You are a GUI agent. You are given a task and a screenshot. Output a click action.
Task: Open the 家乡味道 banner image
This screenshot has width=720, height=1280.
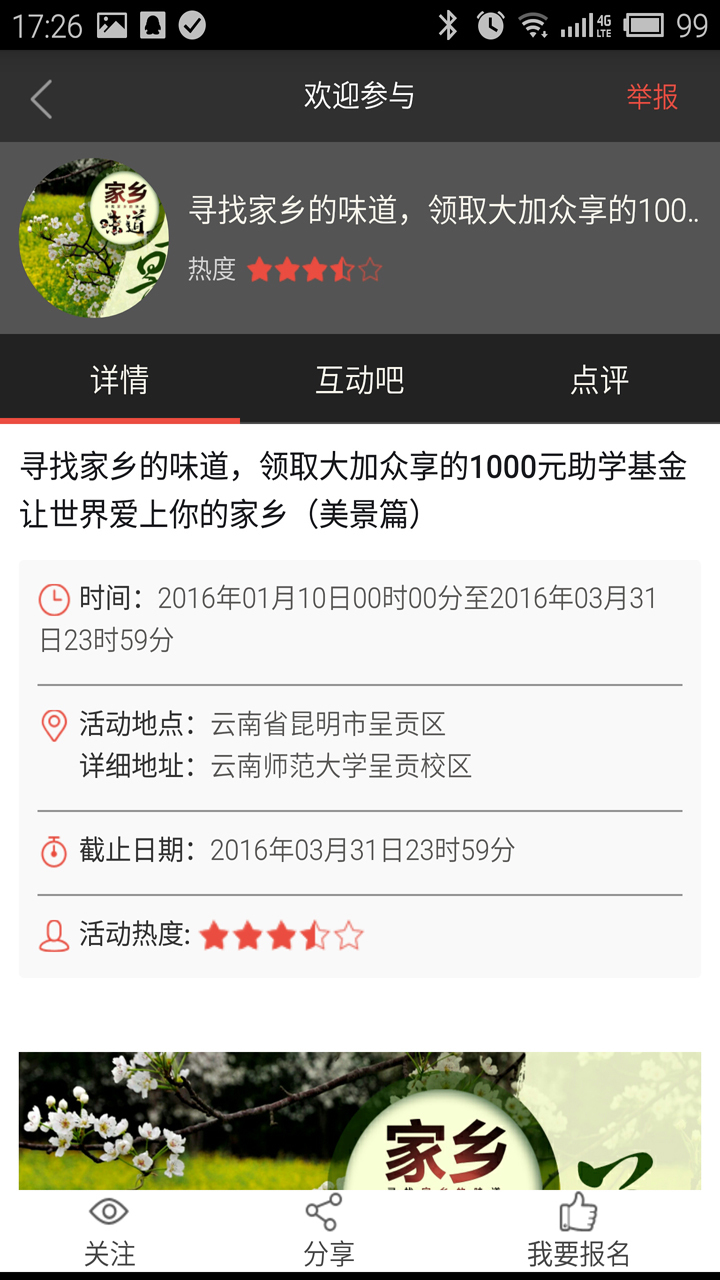click(360, 1120)
